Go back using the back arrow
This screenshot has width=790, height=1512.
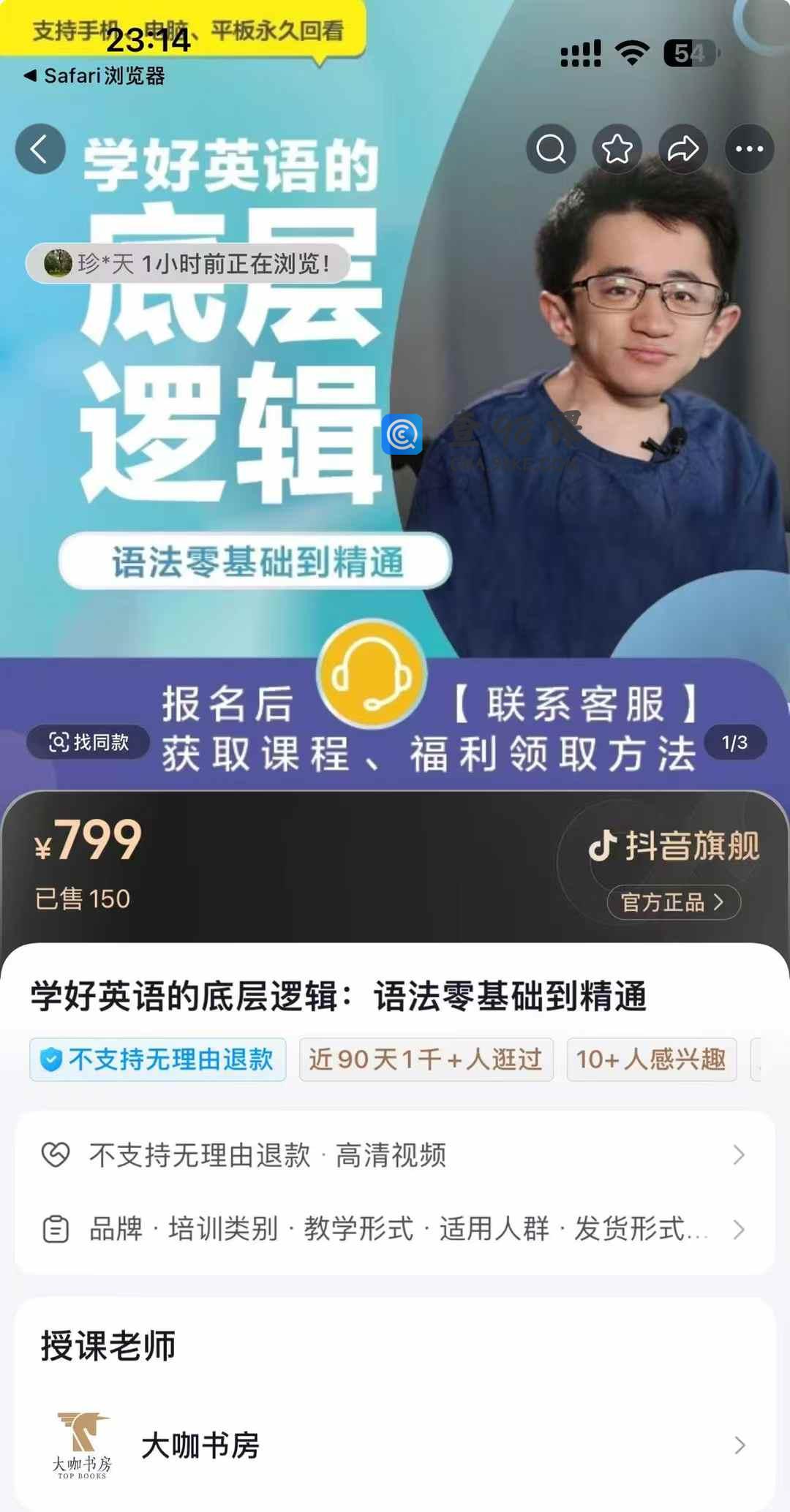tap(40, 149)
